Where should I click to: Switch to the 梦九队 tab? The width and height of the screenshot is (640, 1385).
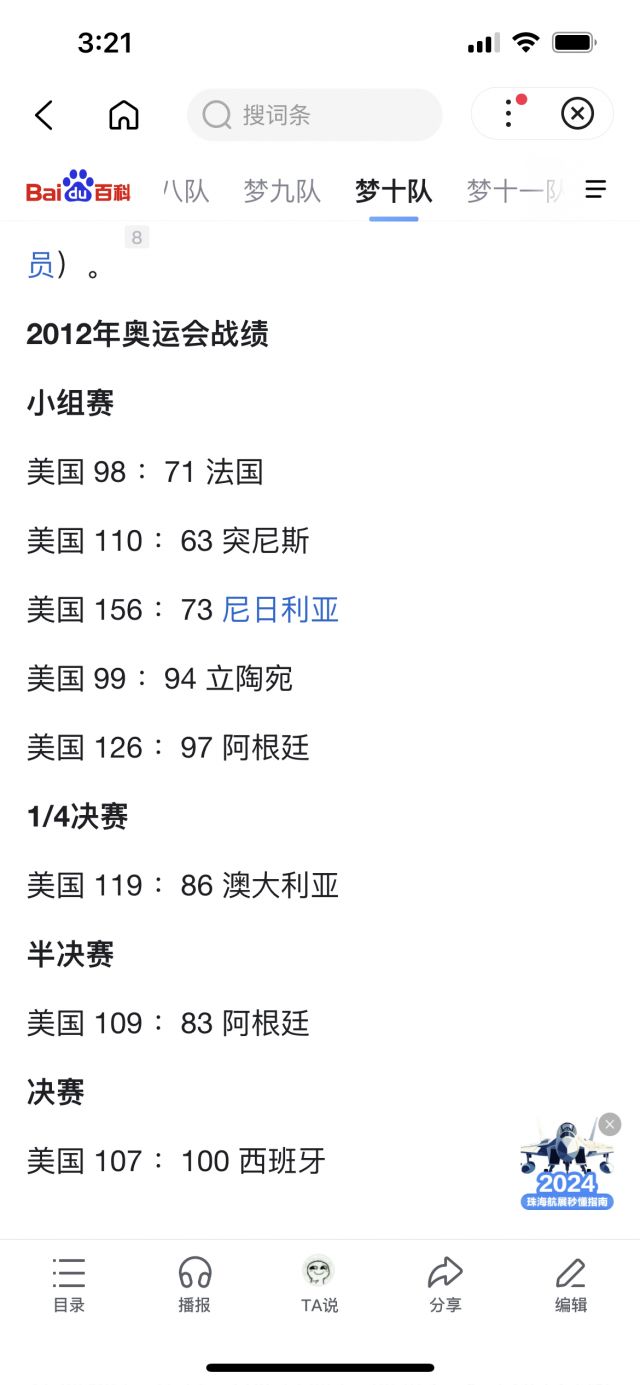[282, 190]
